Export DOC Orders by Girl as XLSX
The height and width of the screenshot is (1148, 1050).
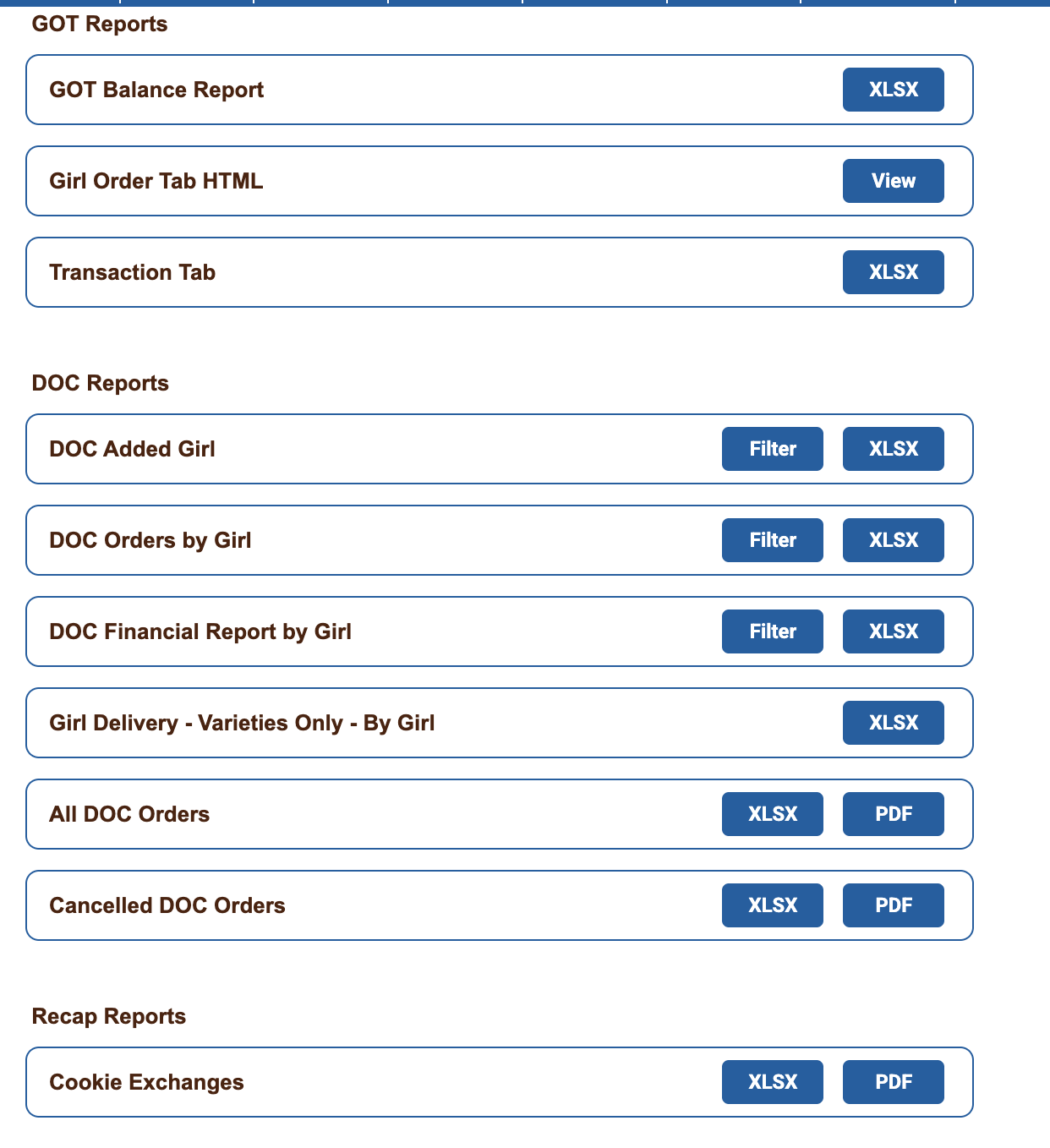893,540
